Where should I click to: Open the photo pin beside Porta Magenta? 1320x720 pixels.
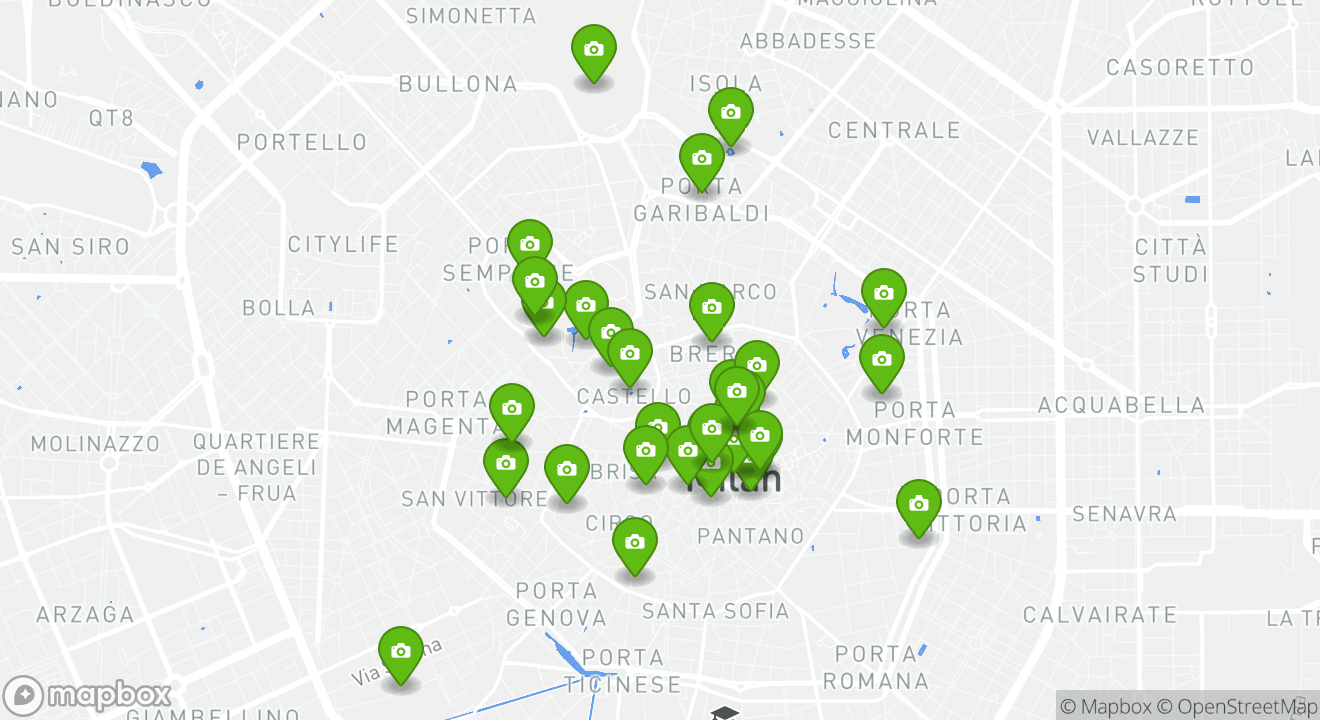[512, 409]
